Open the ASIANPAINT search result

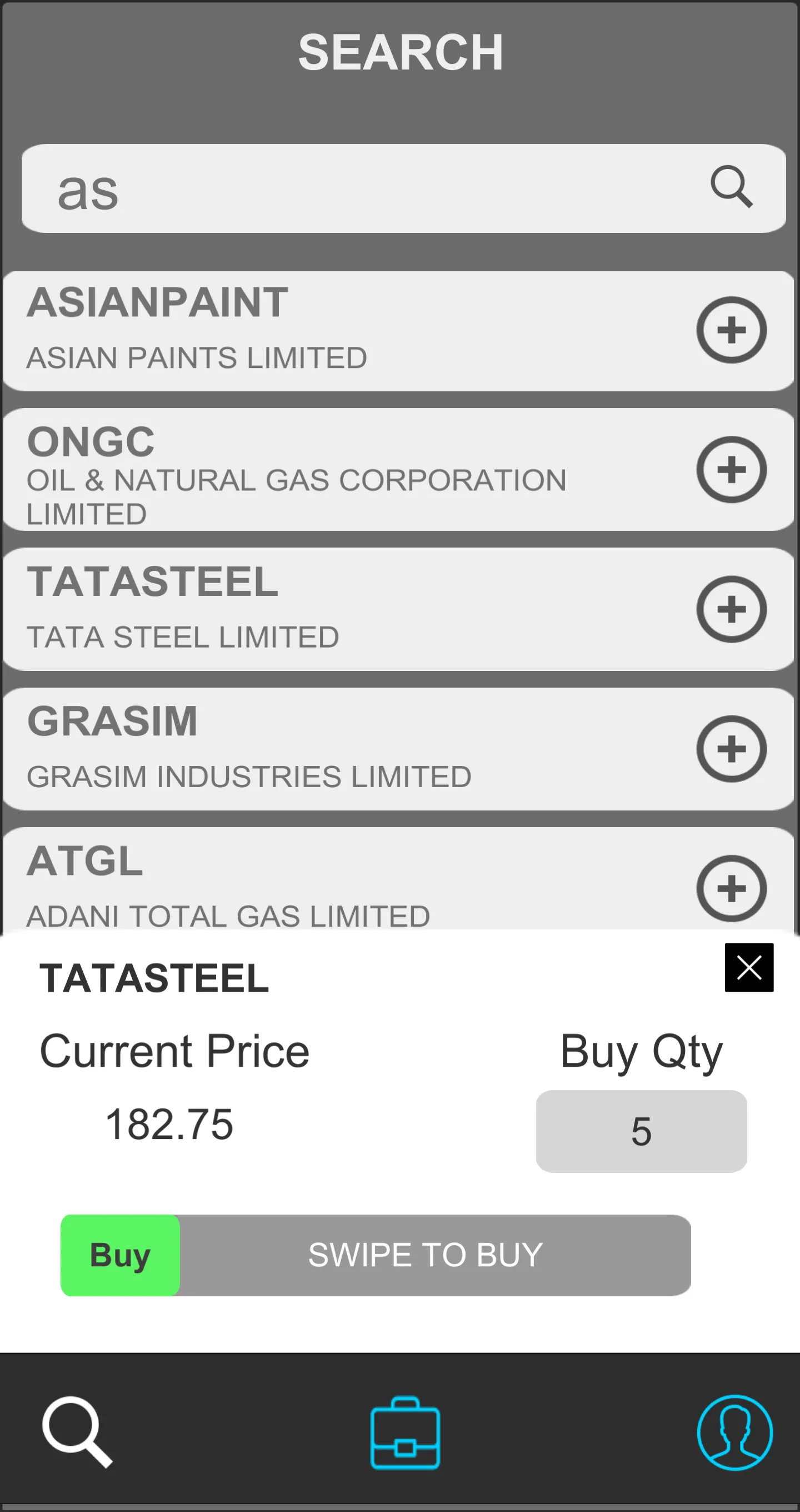[x=399, y=331]
